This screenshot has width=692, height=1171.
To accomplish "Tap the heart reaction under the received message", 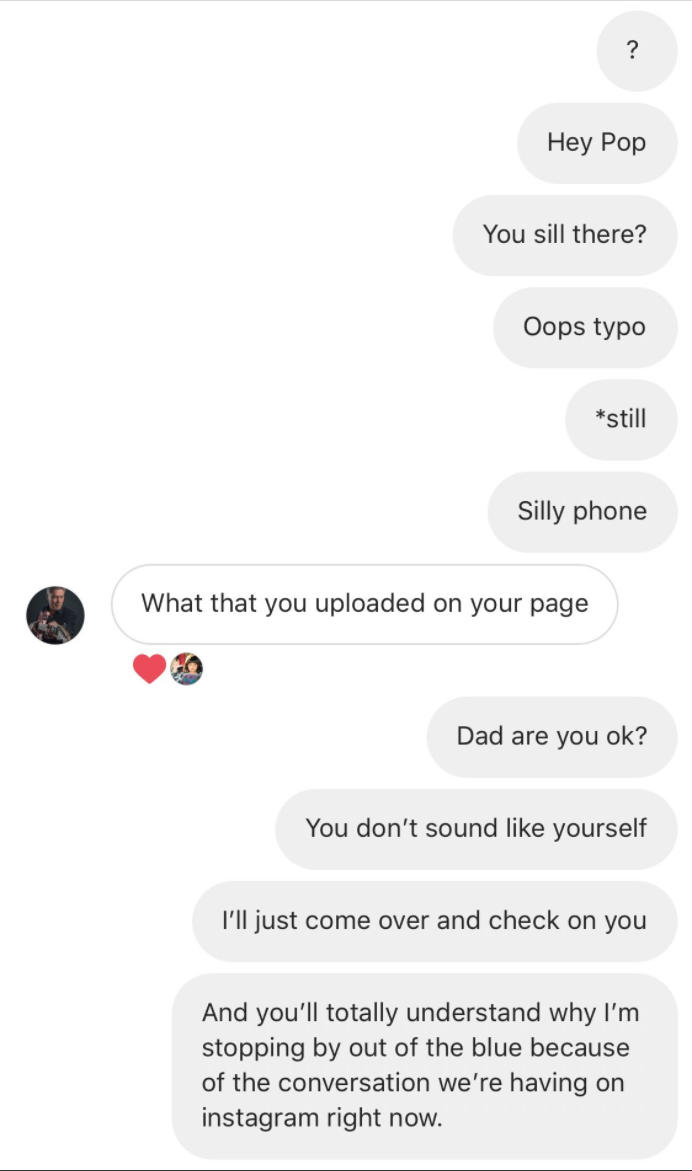I will (149, 668).
